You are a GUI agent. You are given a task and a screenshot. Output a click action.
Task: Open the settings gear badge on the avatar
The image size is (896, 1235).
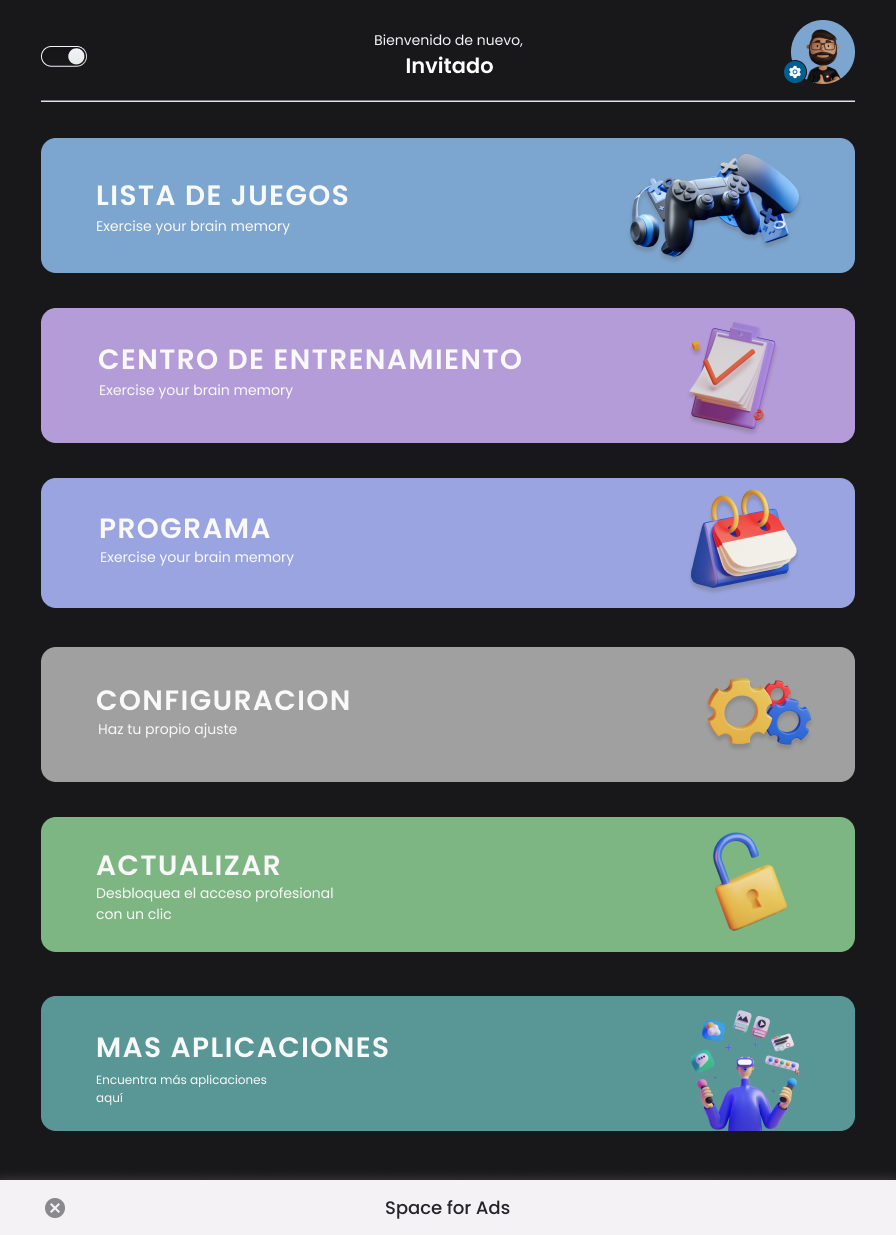tap(795, 72)
